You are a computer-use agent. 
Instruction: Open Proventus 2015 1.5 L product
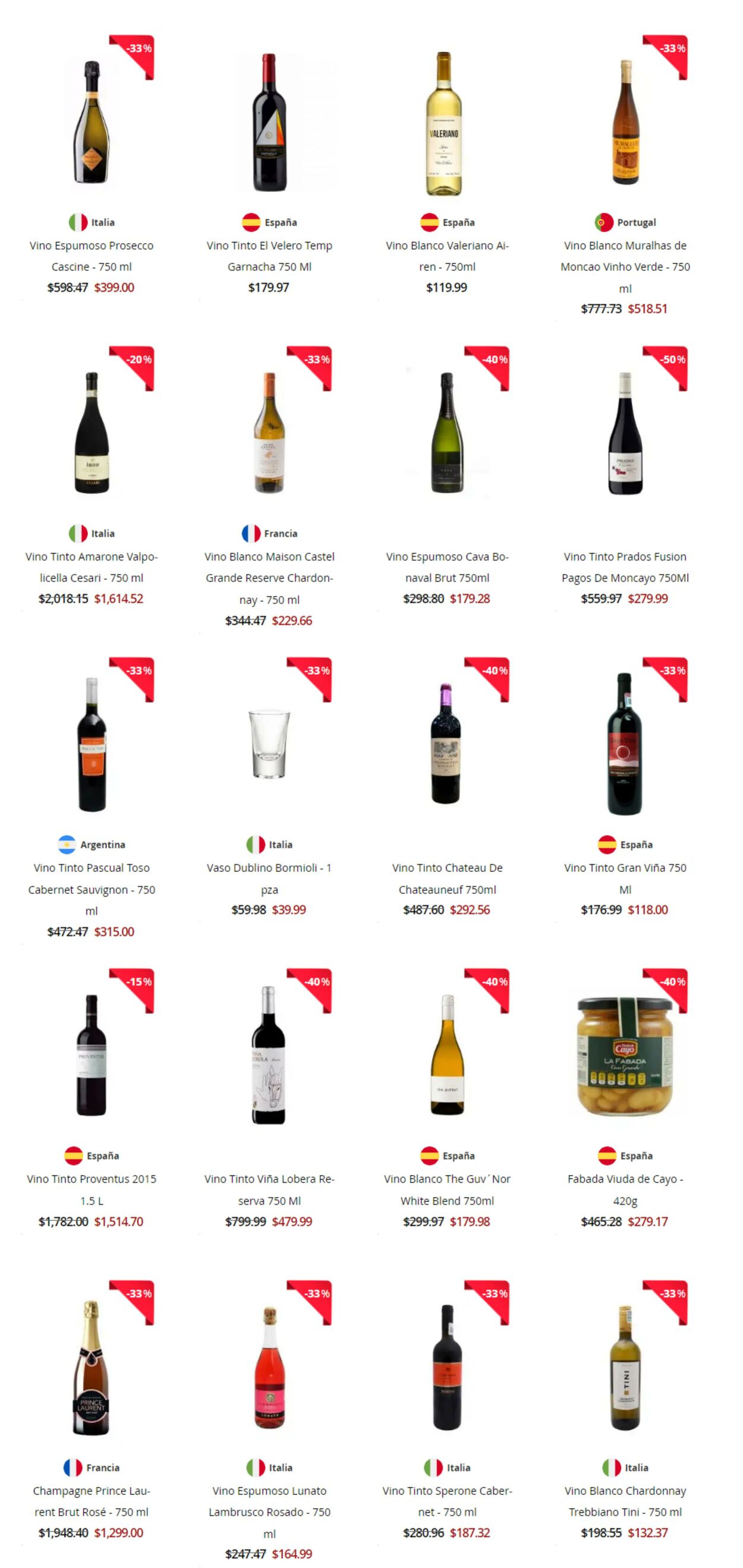[92, 1189]
